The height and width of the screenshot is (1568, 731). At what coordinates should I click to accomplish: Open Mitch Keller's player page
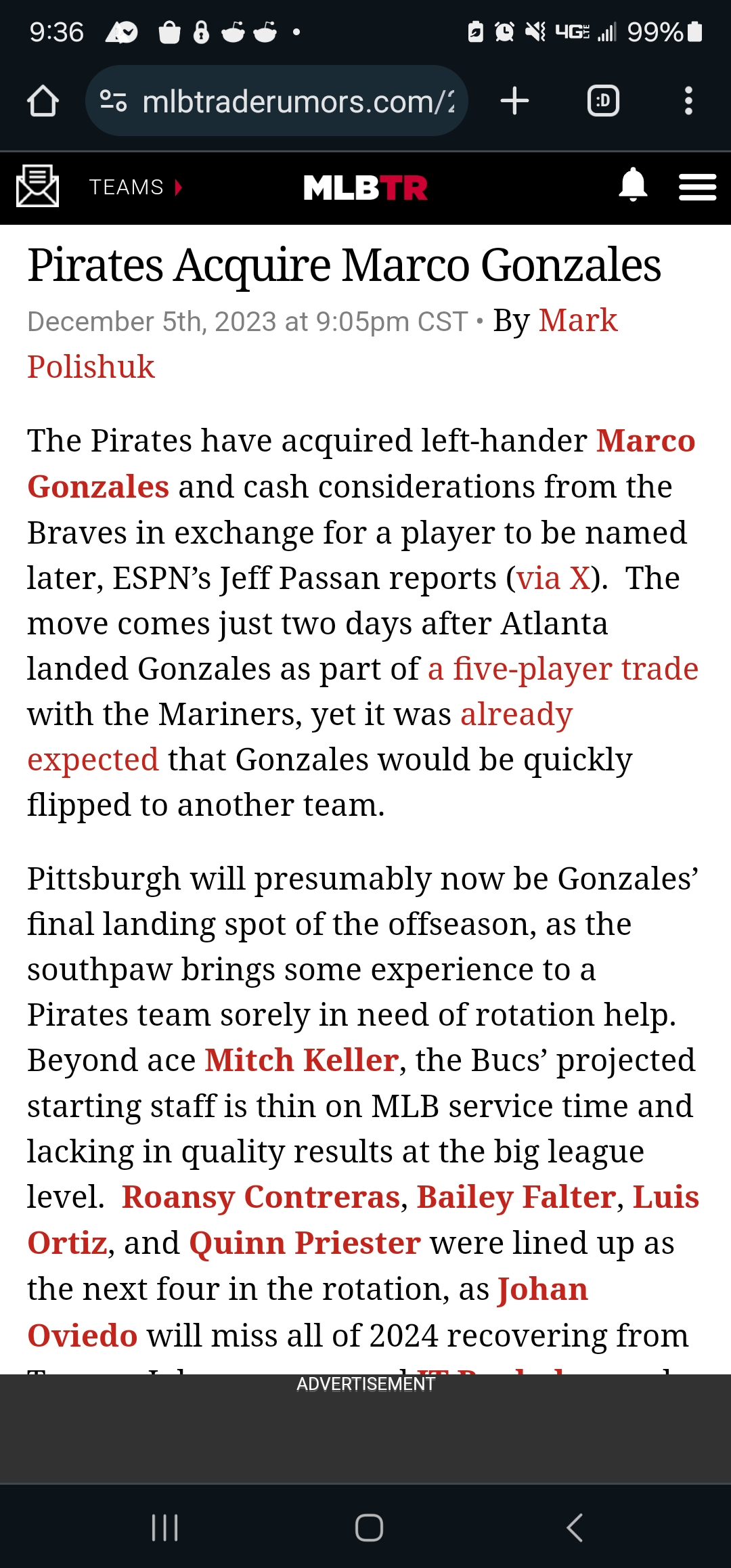coord(301,1061)
